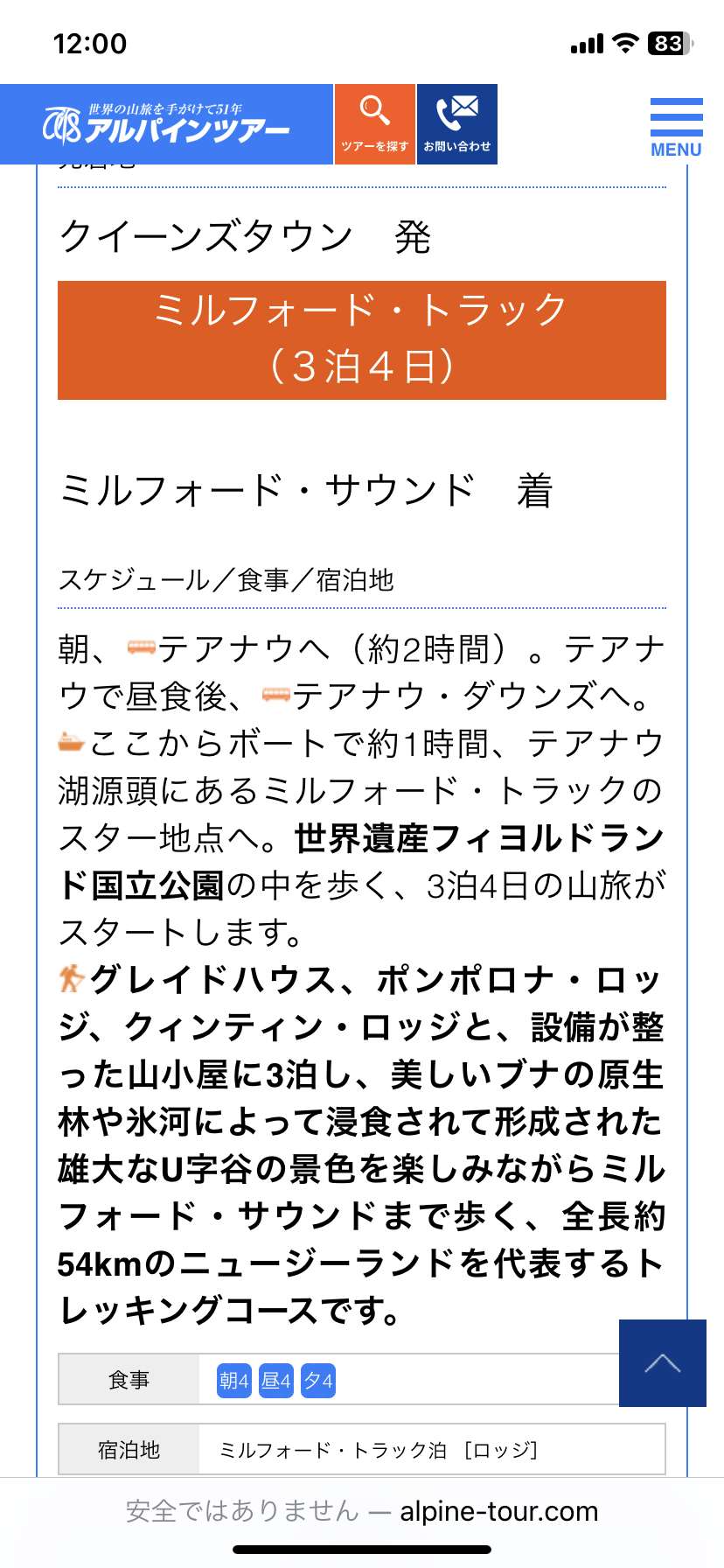
Task: Open the MENU hamburger button
Action: click(x=676, y=127)
